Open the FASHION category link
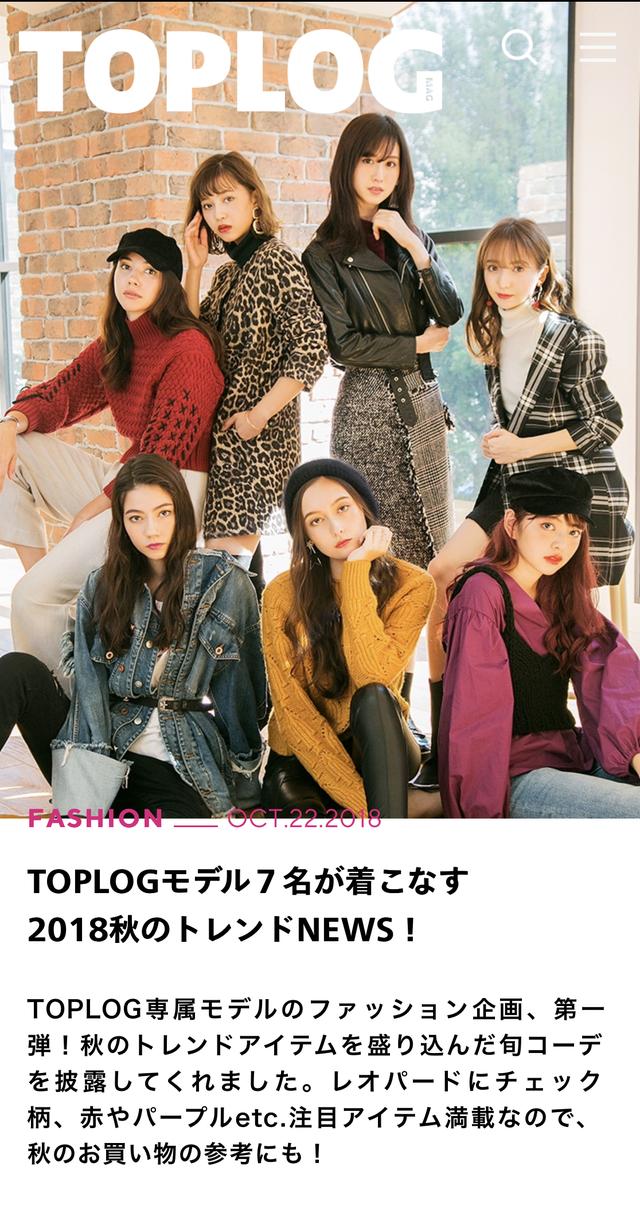Screen dimensions: 640x1225 tap(95, 819)
